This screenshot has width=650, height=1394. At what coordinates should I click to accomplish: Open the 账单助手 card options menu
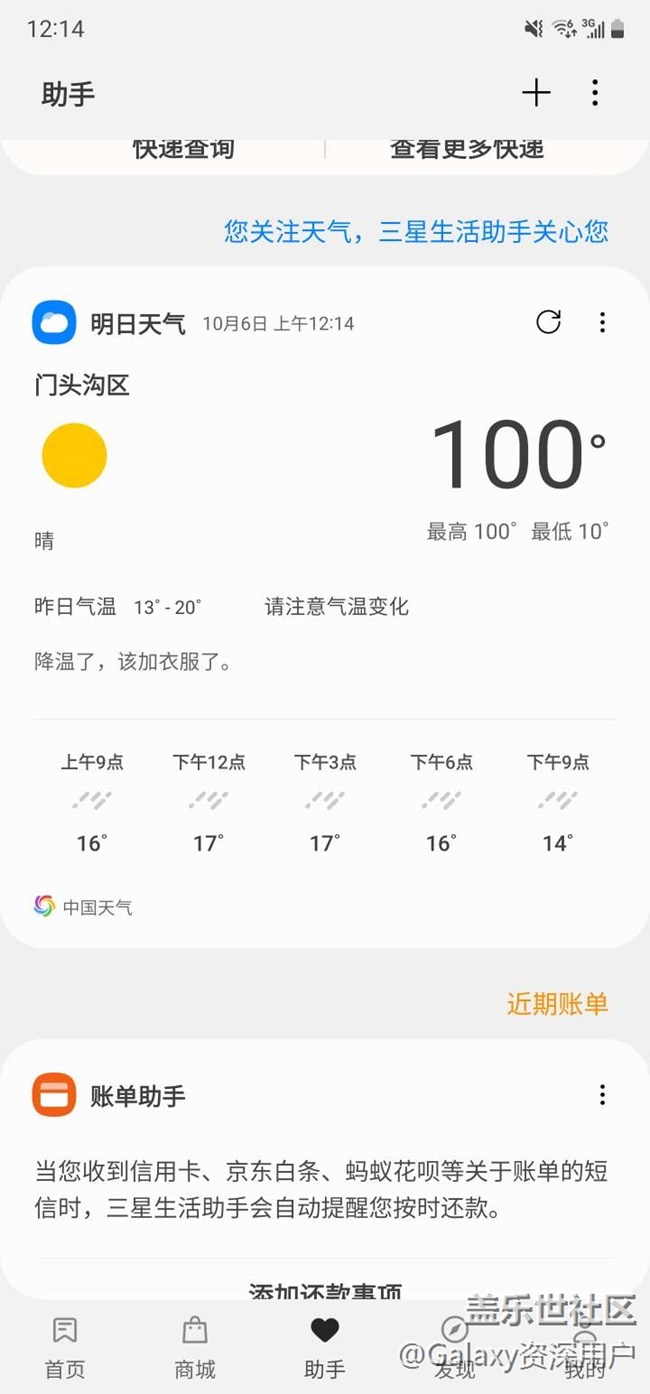click(x=602, y=1095)
